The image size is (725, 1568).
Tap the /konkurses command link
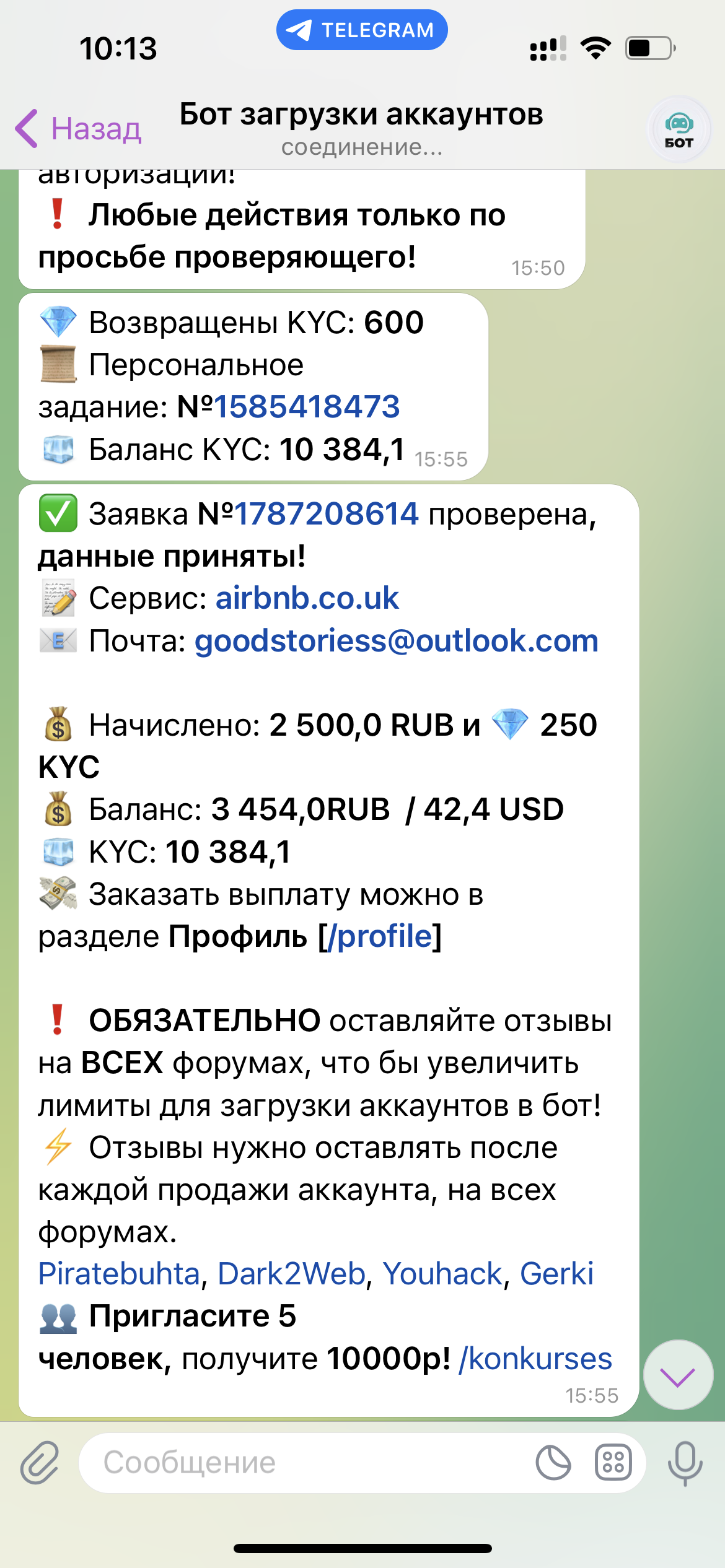535,1359
